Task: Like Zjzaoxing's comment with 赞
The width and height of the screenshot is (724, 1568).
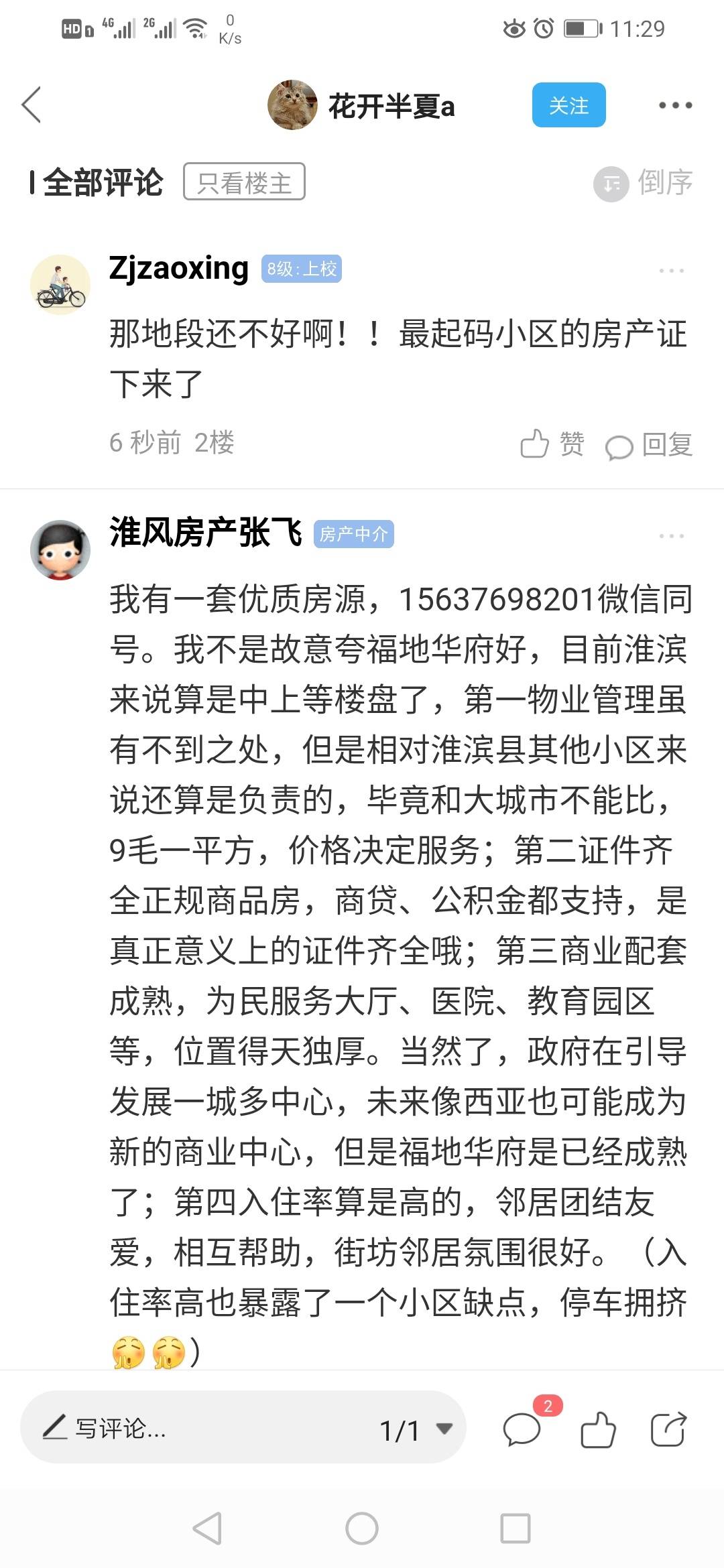Action: pos(552,444)
